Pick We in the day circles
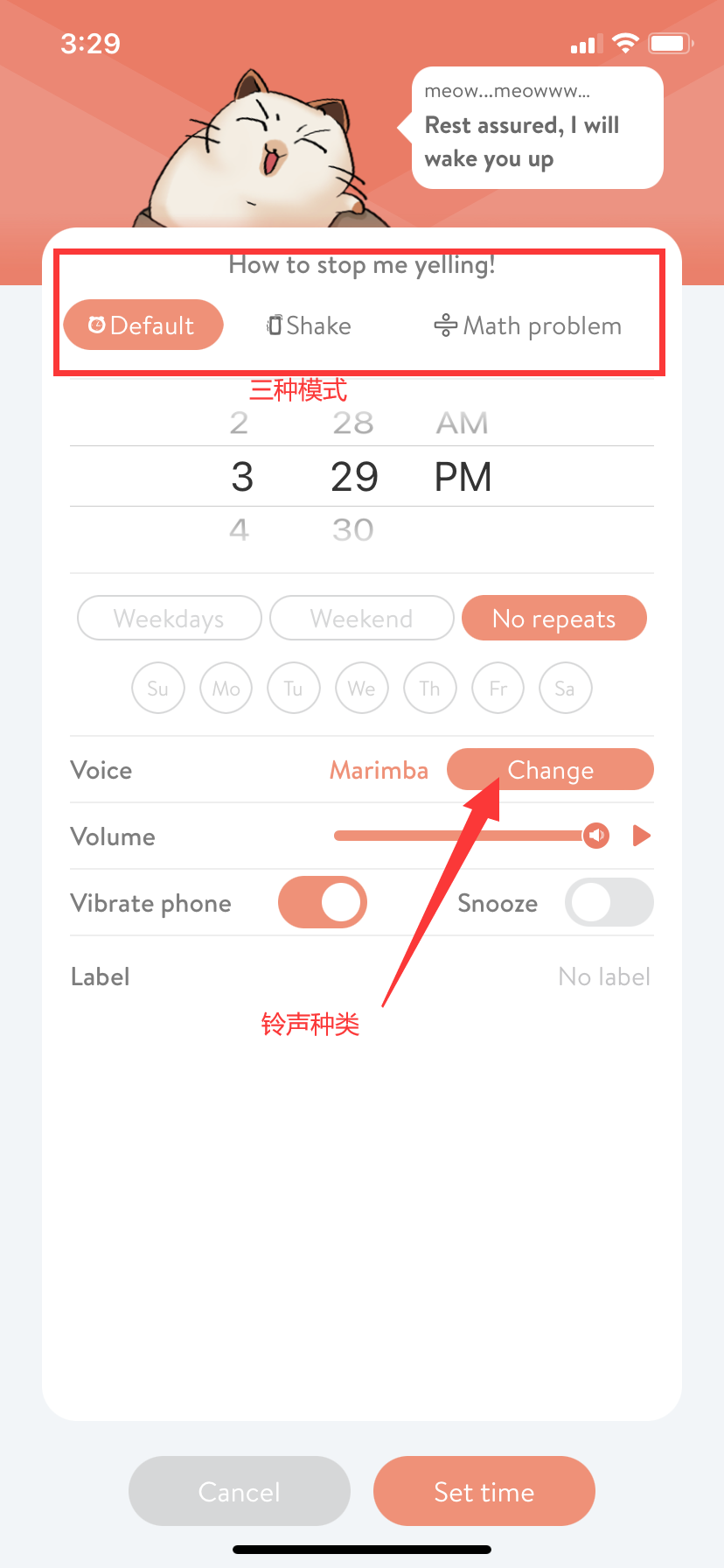This screenshot has height=1568, width=724. 362,689
